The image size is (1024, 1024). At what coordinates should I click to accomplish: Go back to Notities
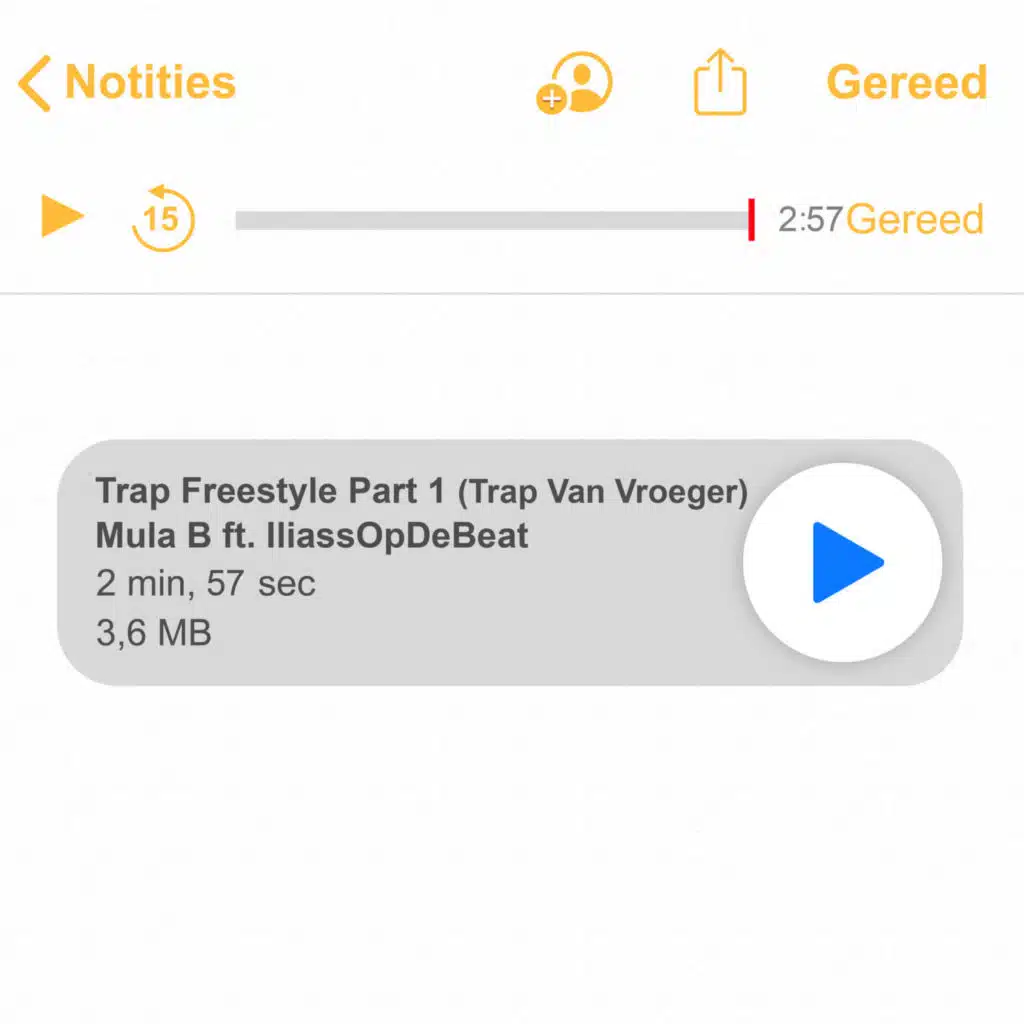(128, 83)
